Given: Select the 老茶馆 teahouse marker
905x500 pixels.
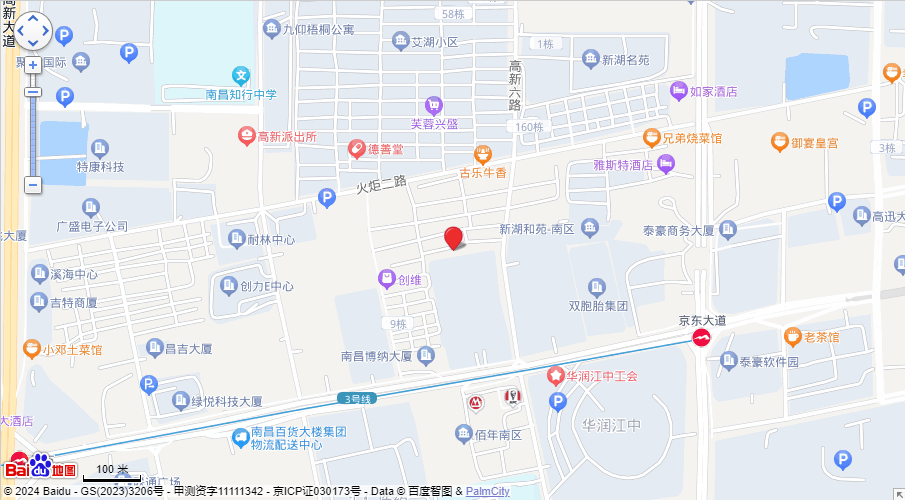Looking at the screenshot, I should [x=792, y=336].
